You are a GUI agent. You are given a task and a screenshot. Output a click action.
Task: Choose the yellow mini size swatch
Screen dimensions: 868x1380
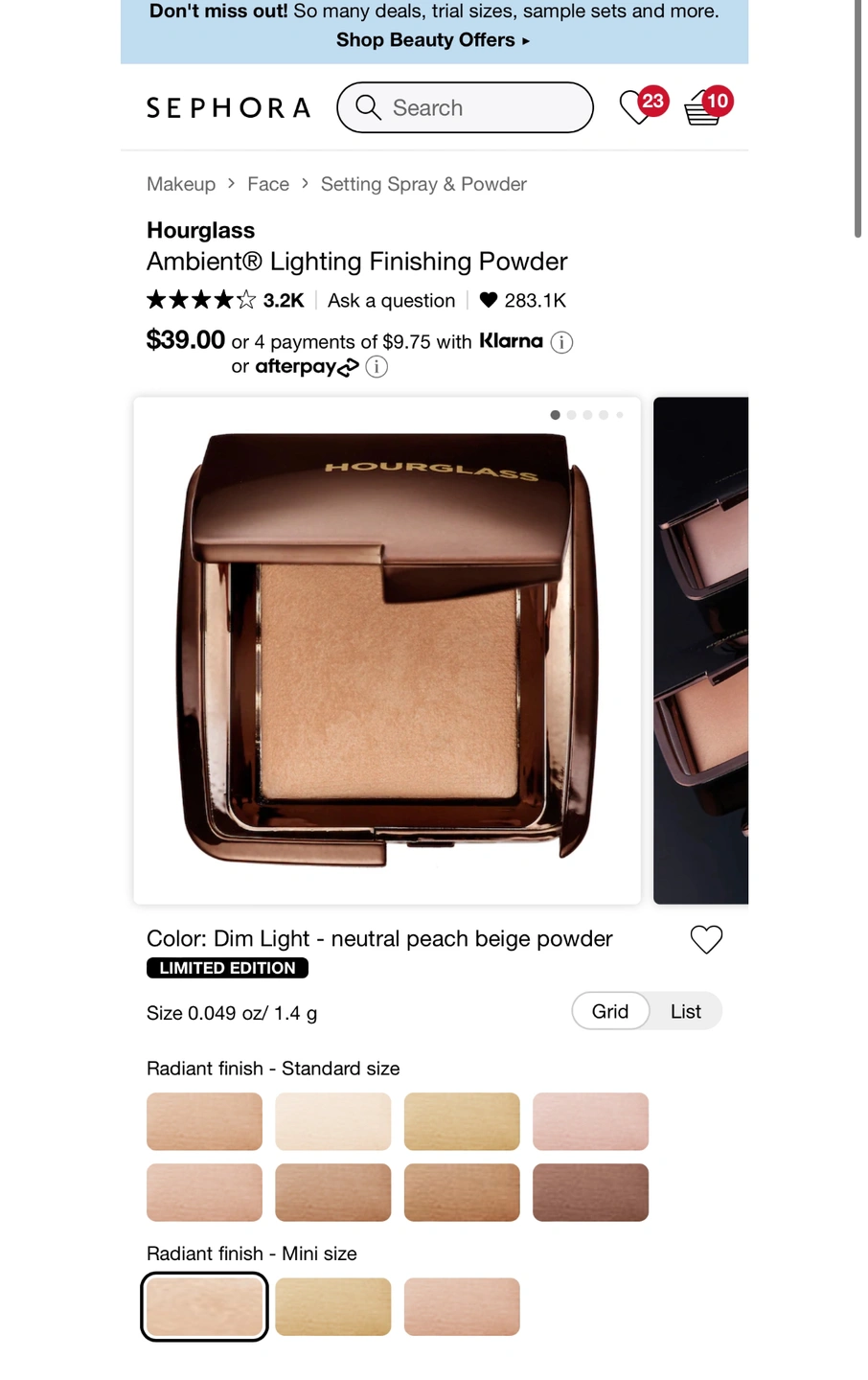[x=333, y=1306]
